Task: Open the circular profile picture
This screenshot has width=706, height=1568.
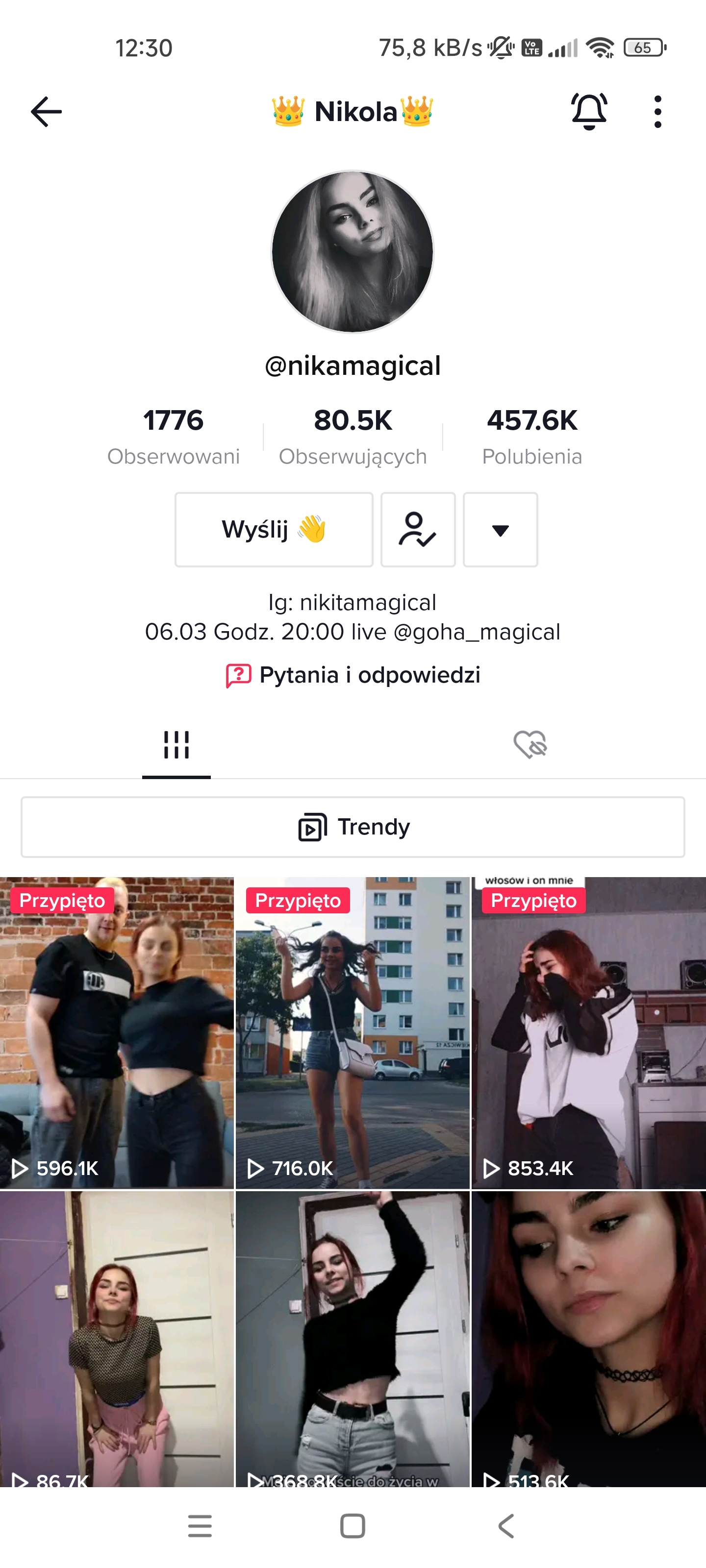Action: click(x=352, y=251)
